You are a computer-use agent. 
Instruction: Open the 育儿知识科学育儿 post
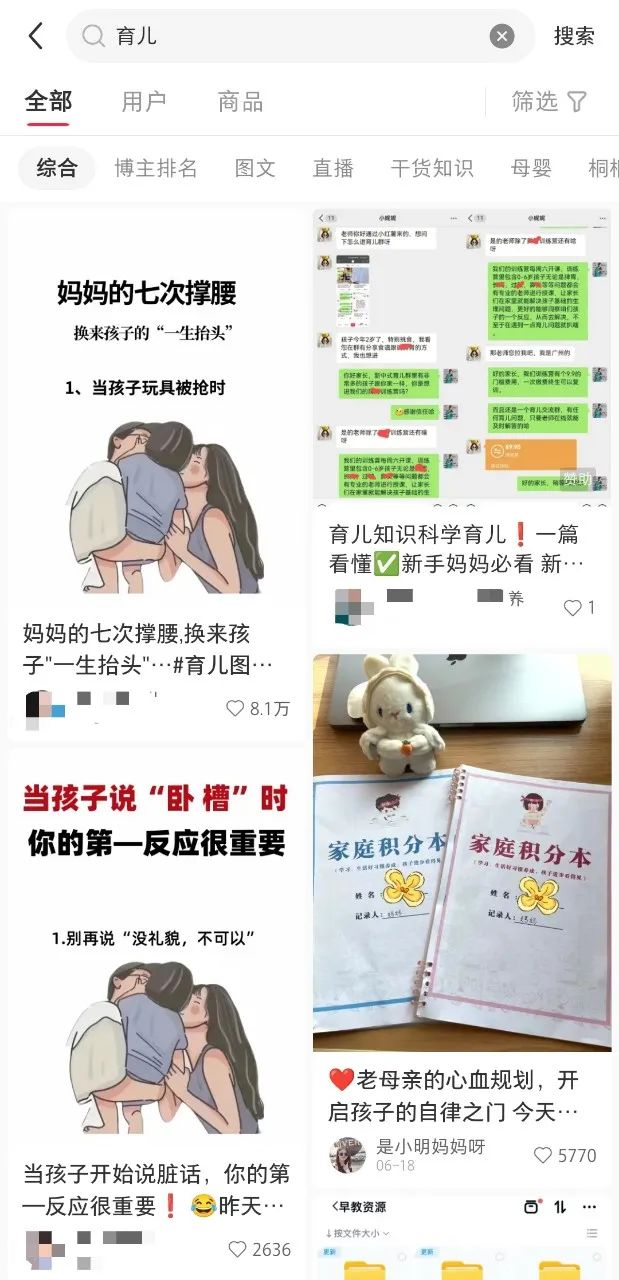click(x=461, y=360)
